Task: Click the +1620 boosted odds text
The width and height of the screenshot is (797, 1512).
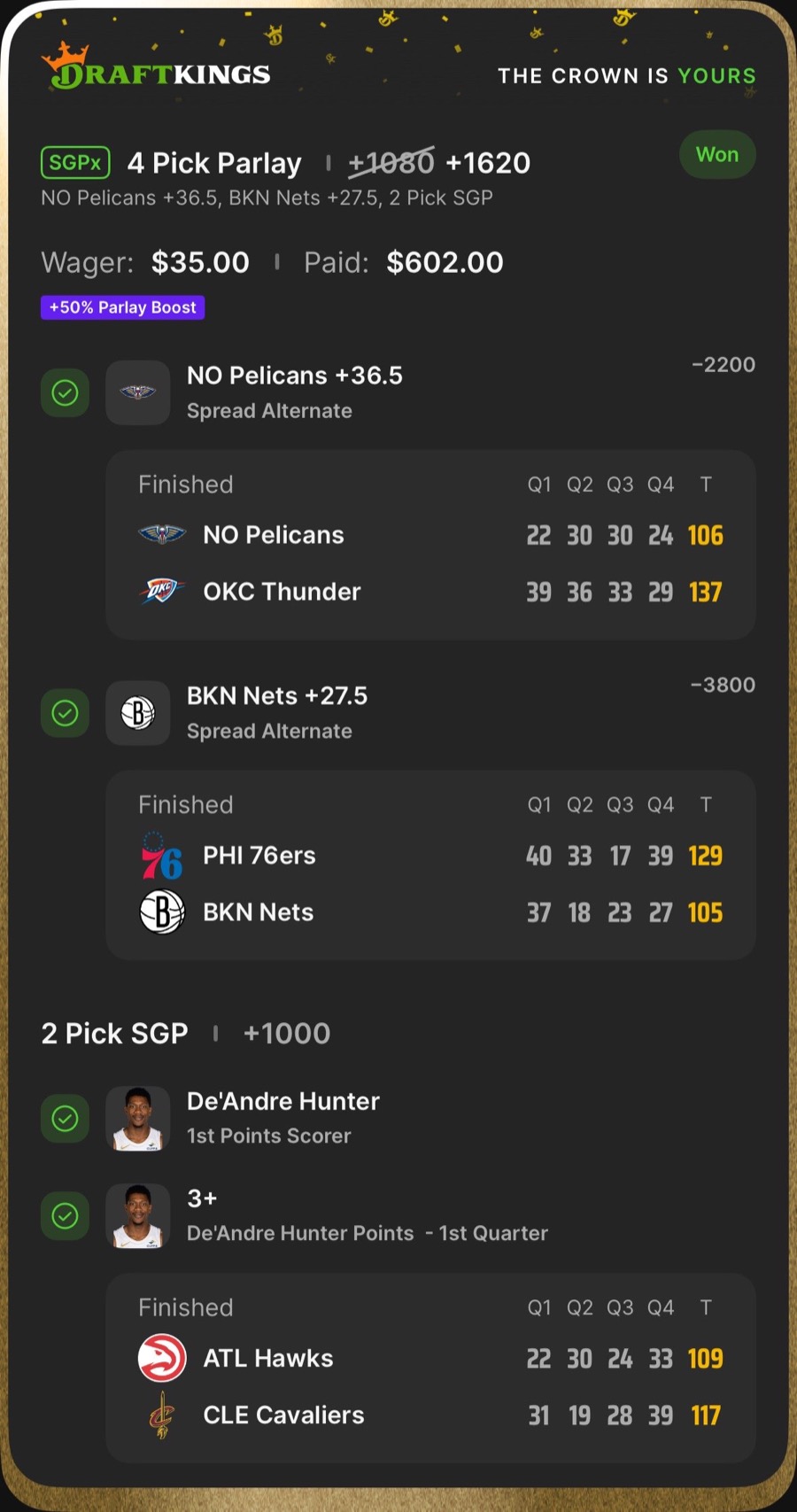Action: click(x=488, y=163)
